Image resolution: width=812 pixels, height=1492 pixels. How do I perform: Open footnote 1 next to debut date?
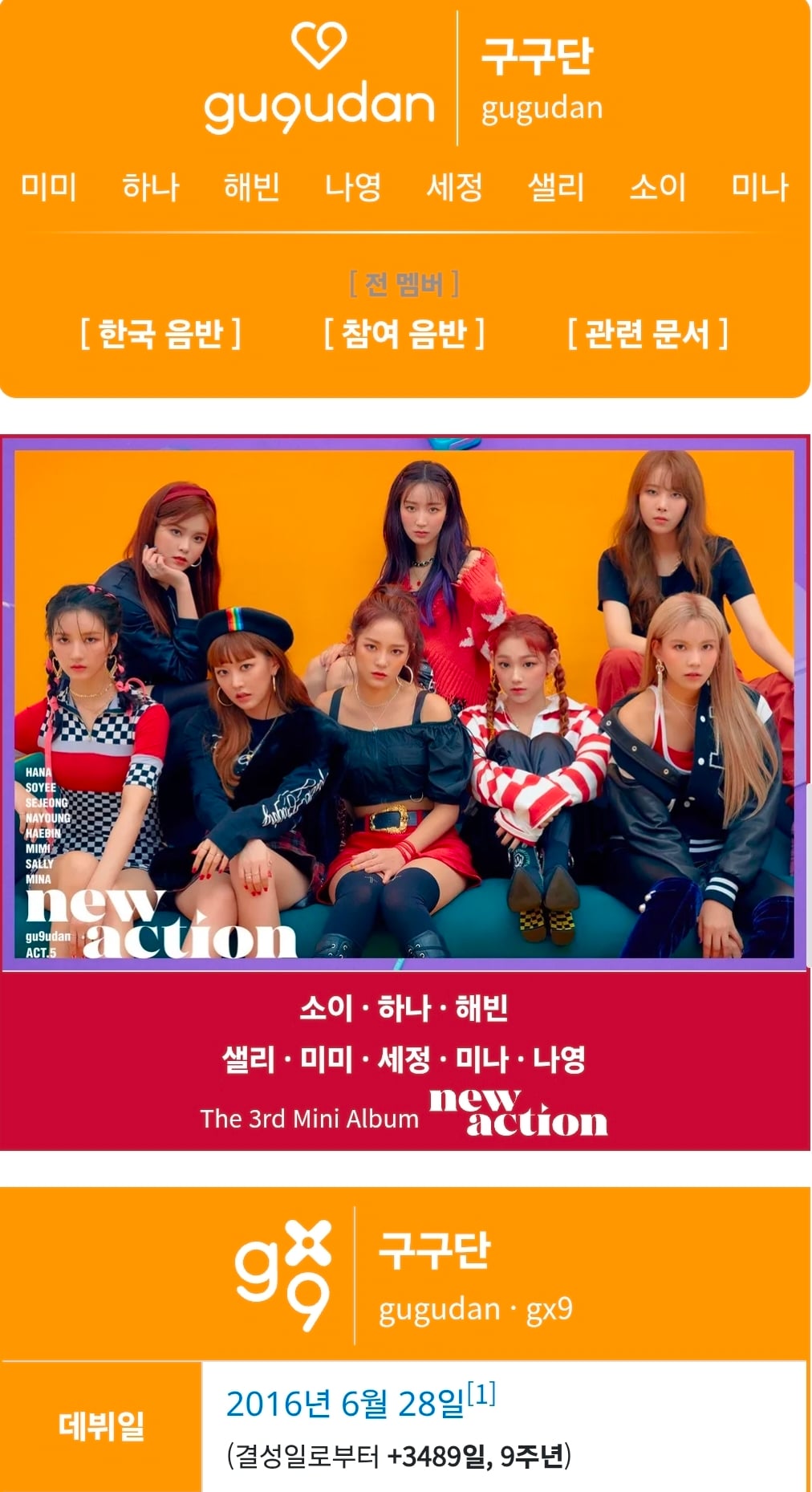pos(481,1394)
